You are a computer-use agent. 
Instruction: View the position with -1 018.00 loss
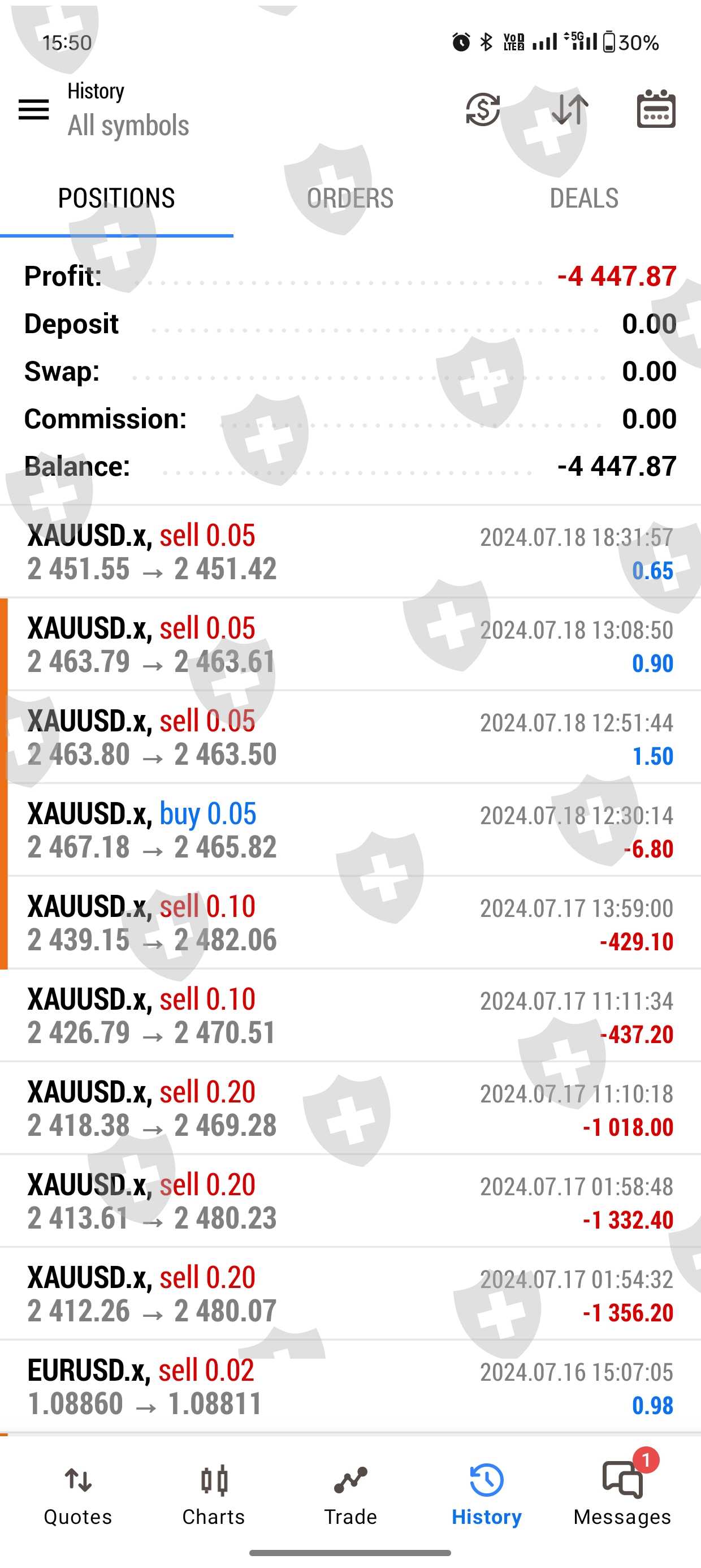(350, 1109)
